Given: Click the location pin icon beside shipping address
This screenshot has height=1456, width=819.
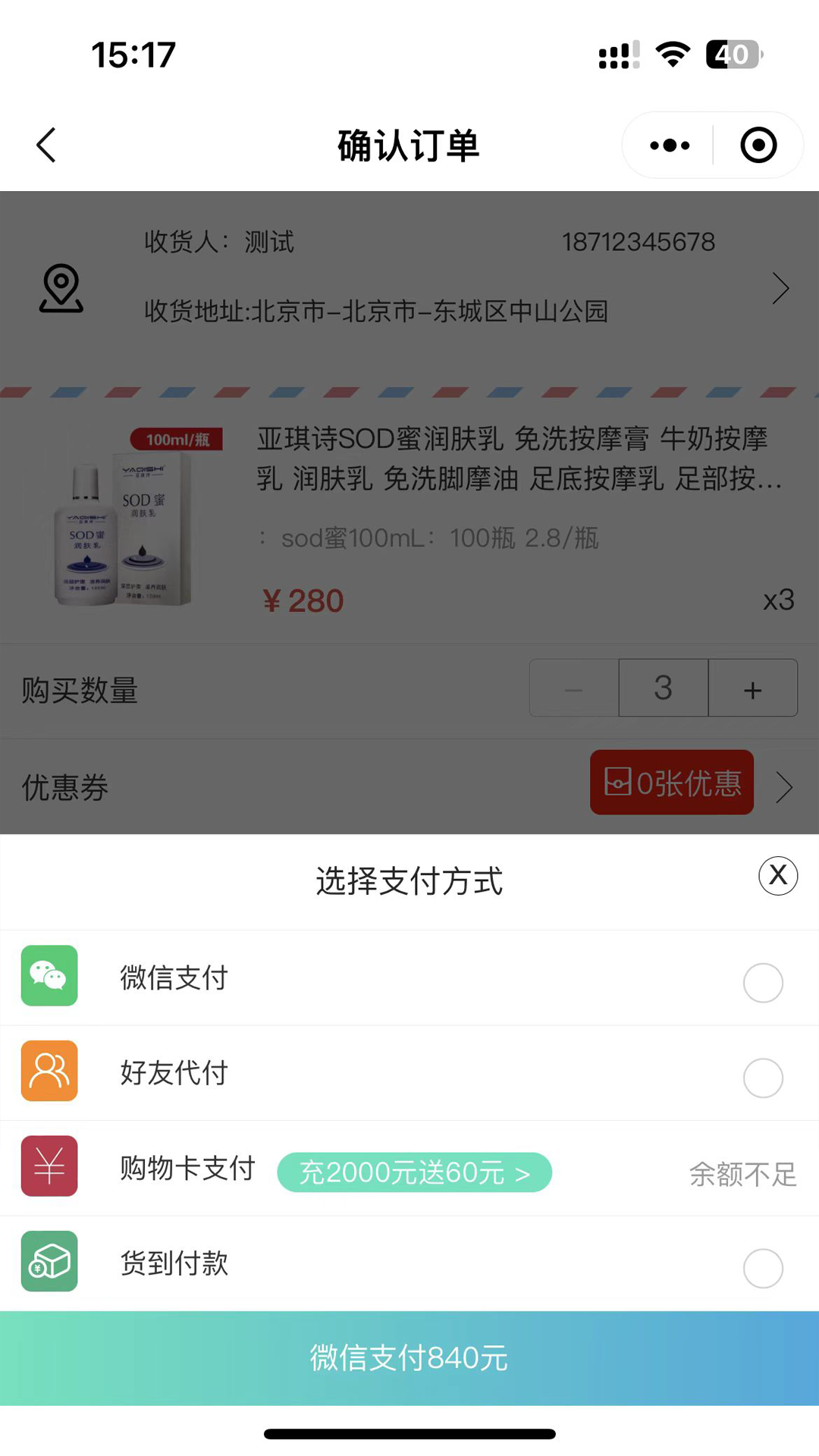Looking at the screenshot, I should click(61, 288).
